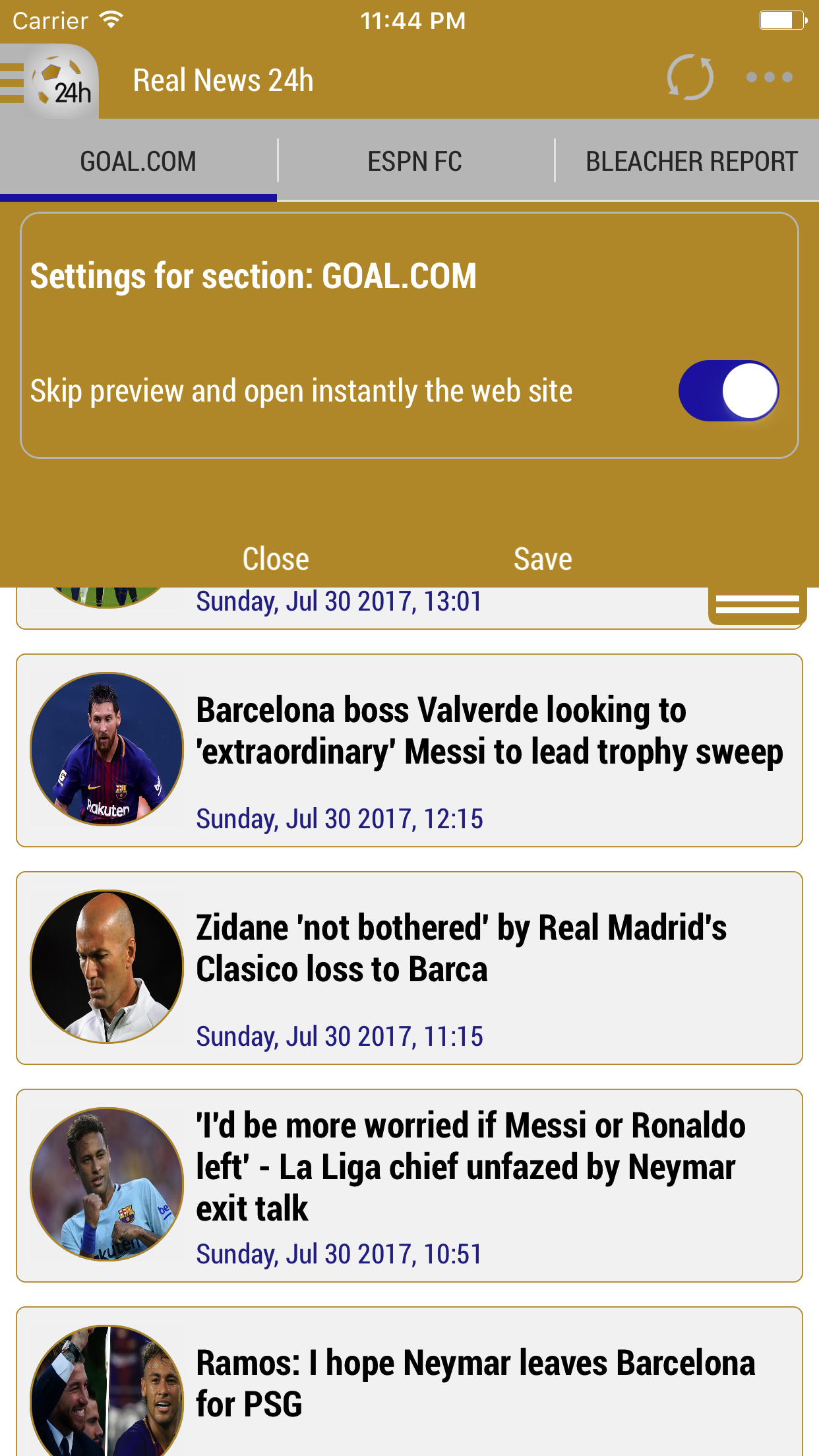
Task: Close the section settings panel
Action: [276, 559]
